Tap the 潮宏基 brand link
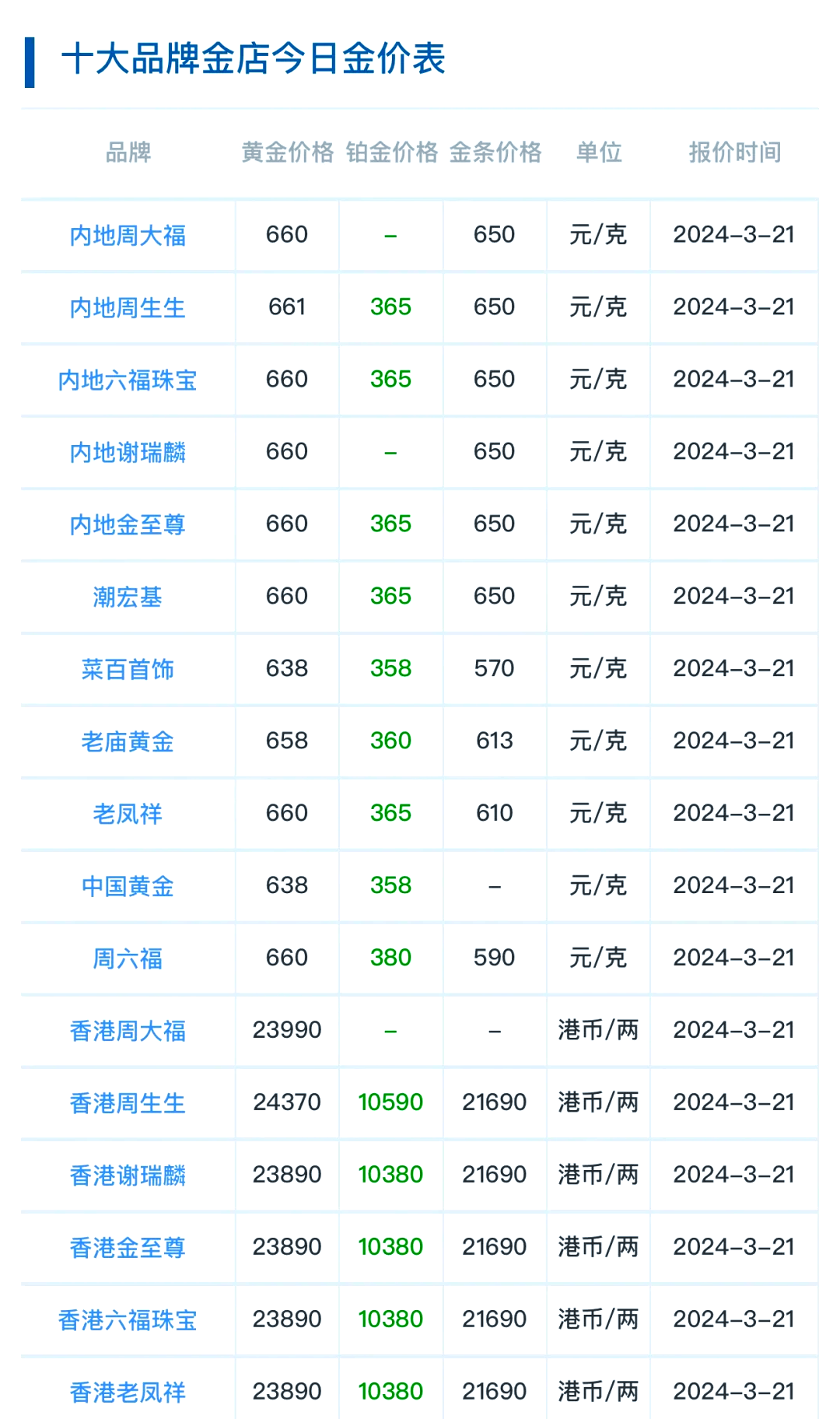This screenshot has height=1419, width=840. click(128, 597)
